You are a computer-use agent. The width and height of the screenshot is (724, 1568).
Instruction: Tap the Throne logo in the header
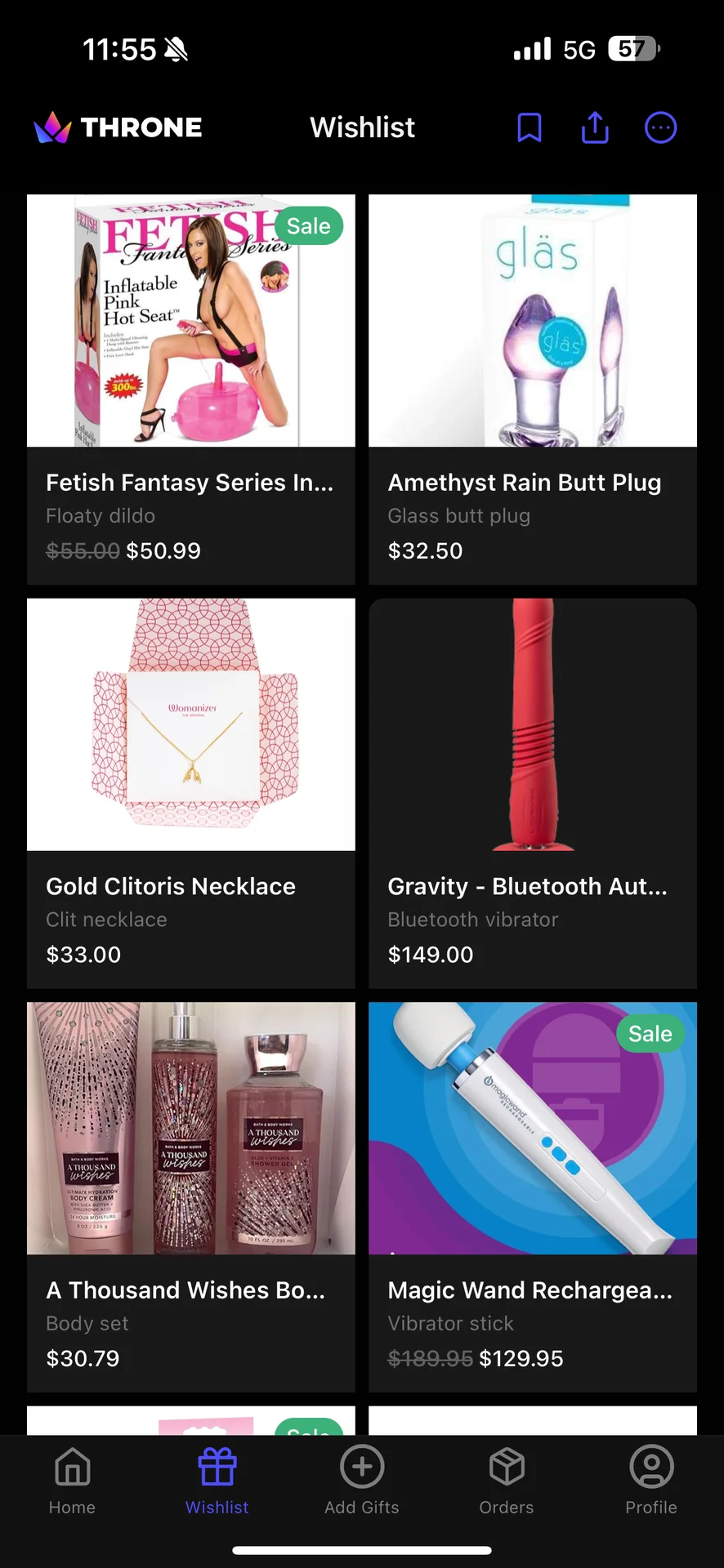coord(118,127)
